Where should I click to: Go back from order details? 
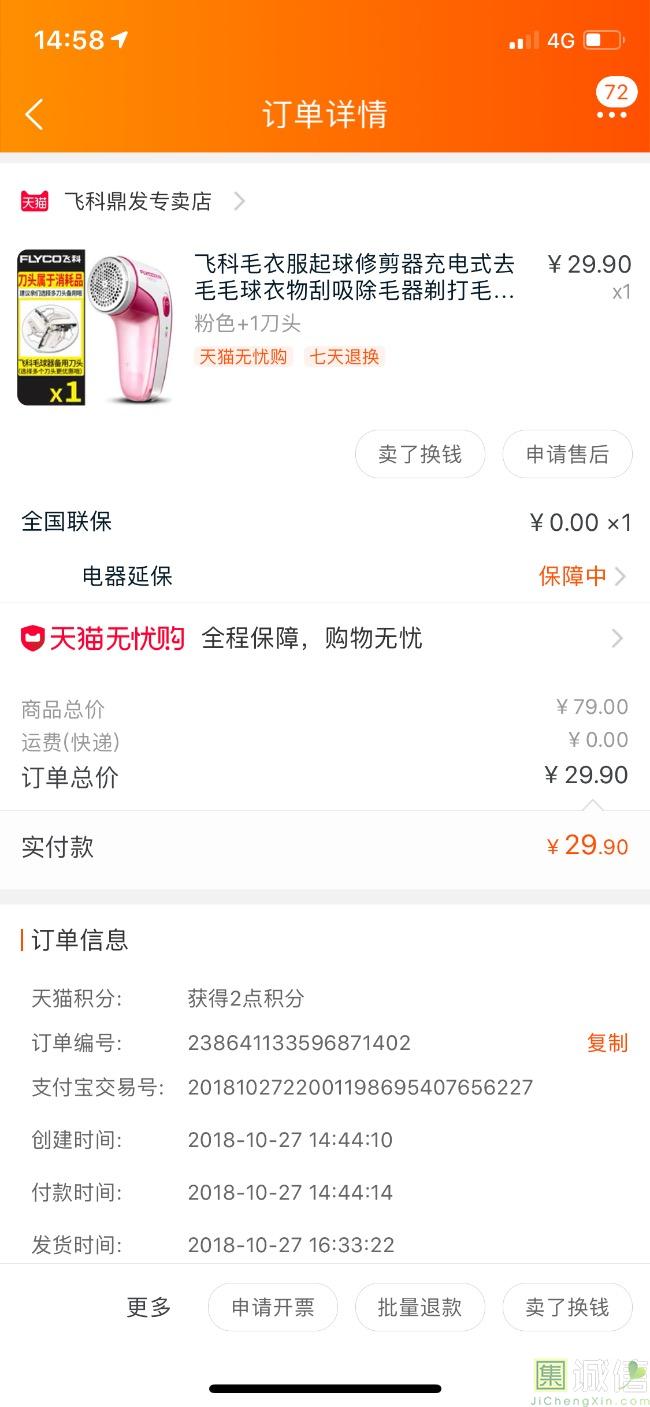(34, 114)
